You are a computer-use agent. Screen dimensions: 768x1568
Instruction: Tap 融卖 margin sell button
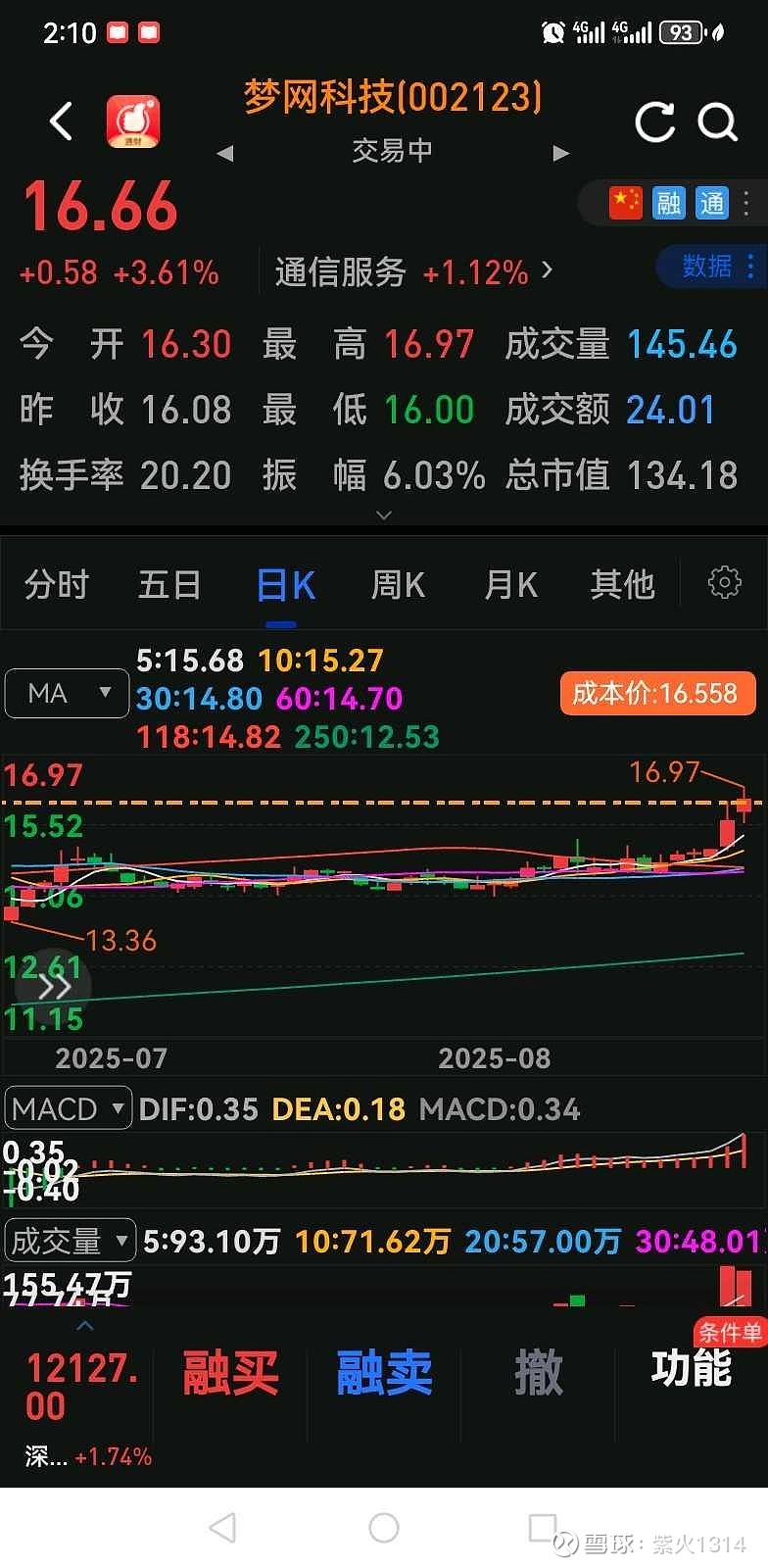coord(384,1373)
